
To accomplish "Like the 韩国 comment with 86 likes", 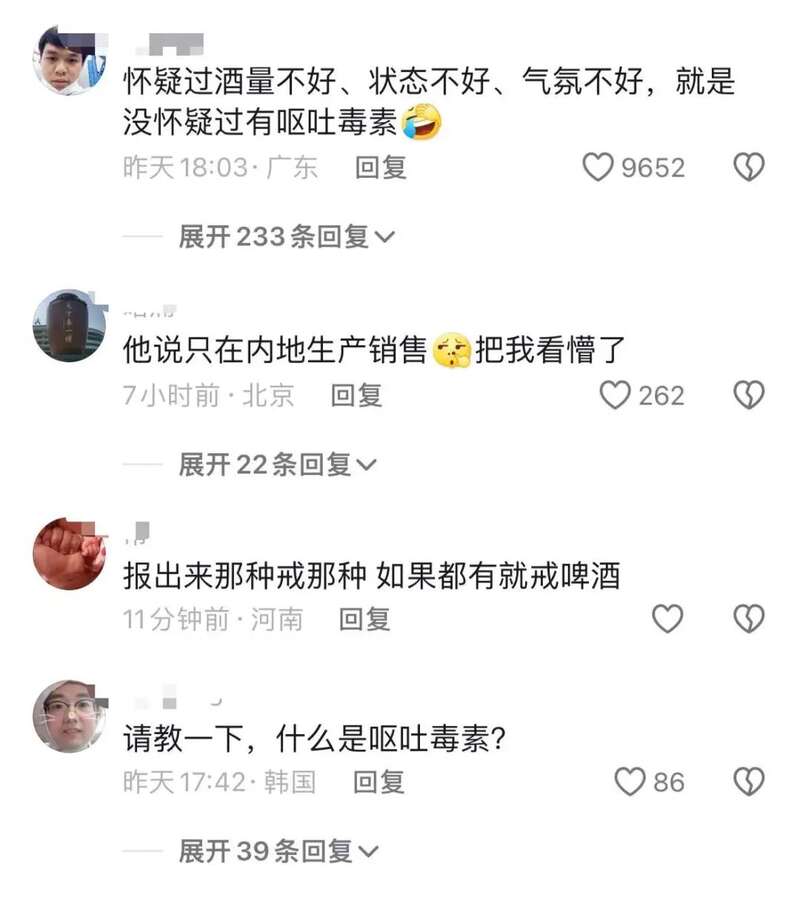I will point(630,781).
